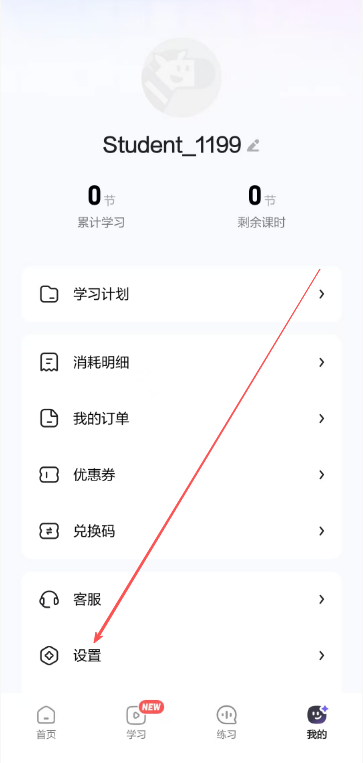This screenshot has height=763, width=363.
Task: Switch to the 首页 home tab
Action: pos(46,723)
